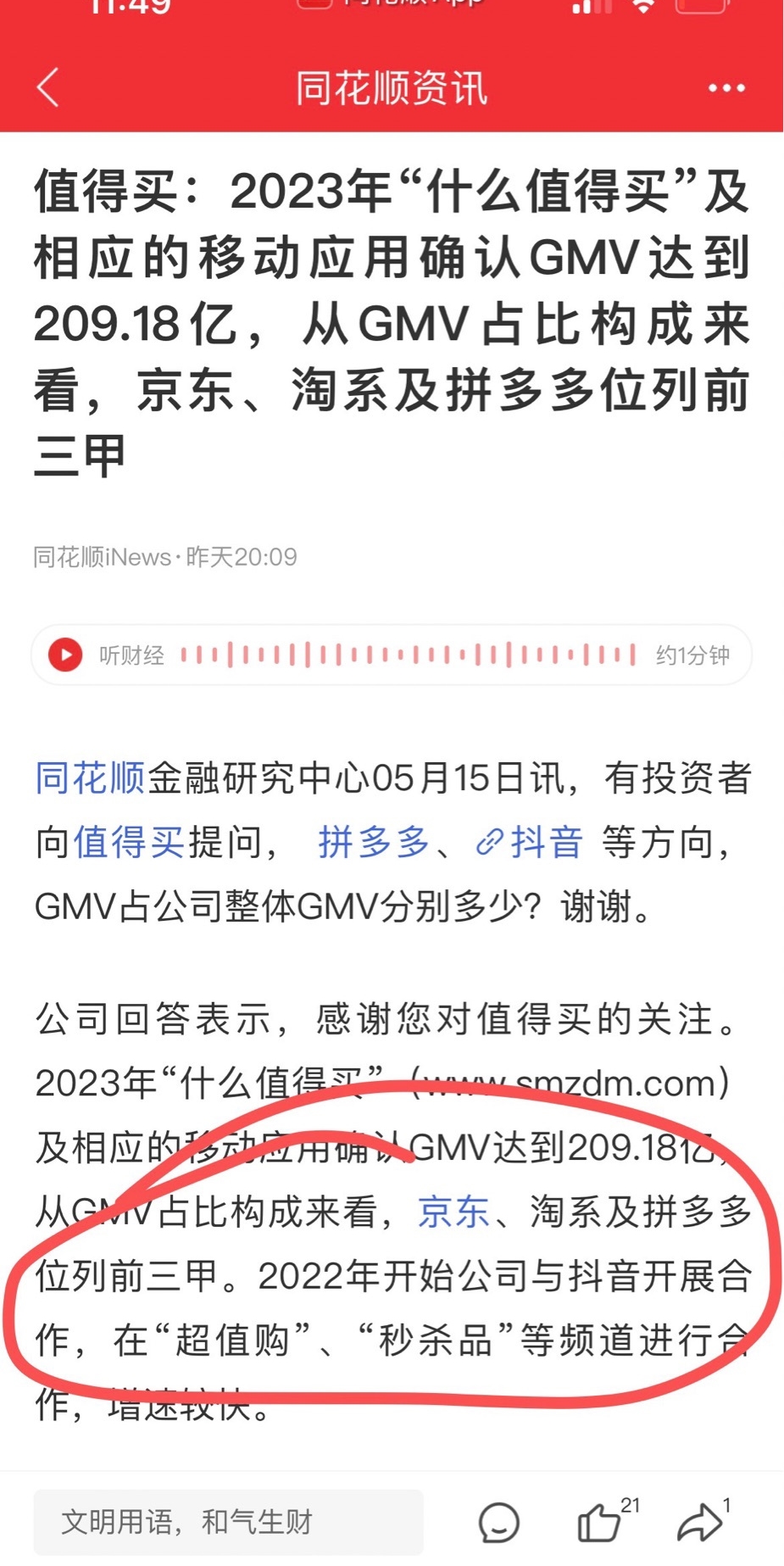Play the 听财经 audio reading
The height and width of the screenshot is (1566, 784).
tap(65, 655)
